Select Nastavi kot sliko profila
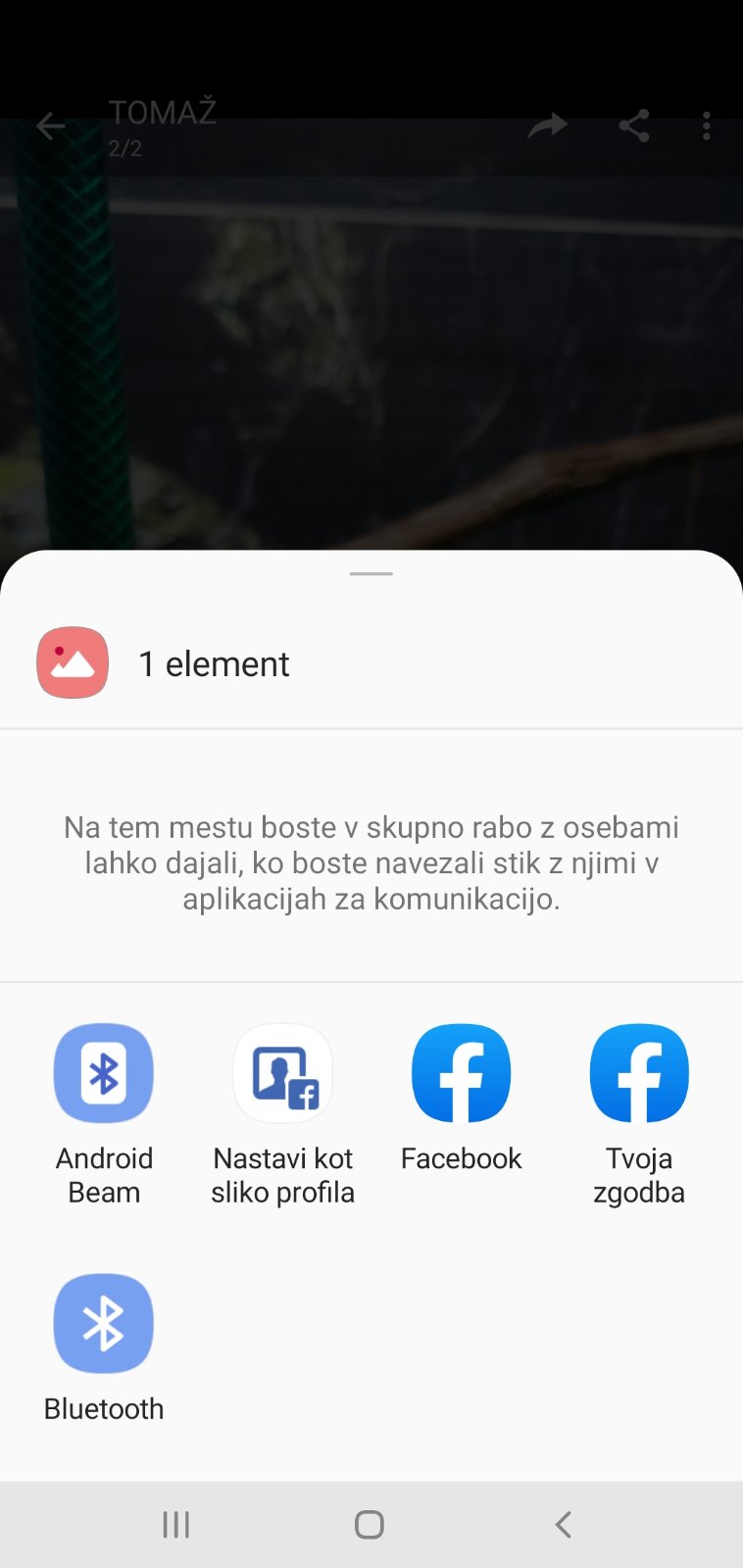Viewport: 743px width, 1568px height. point(282,1113)
